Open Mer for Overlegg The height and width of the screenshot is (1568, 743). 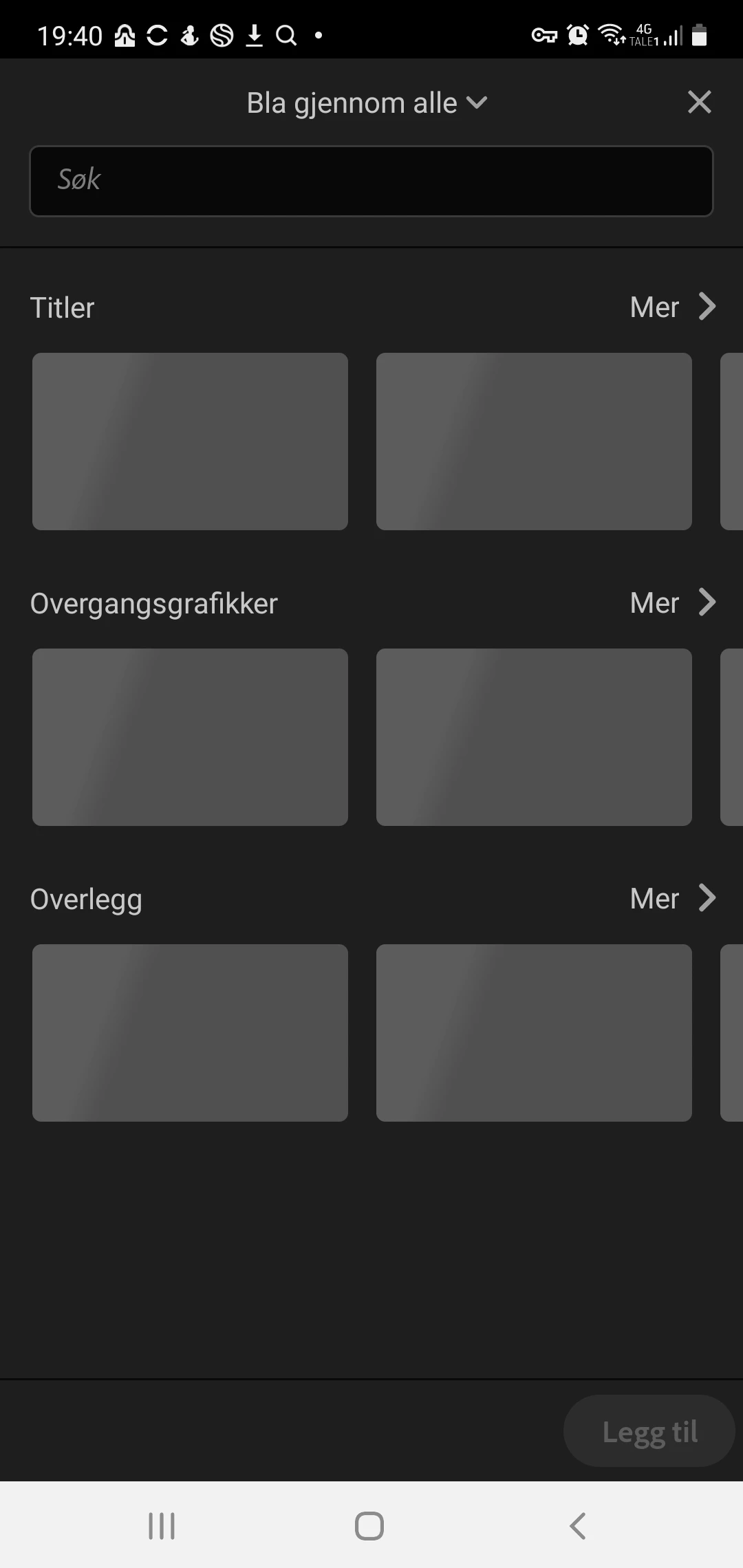point(672,898)
